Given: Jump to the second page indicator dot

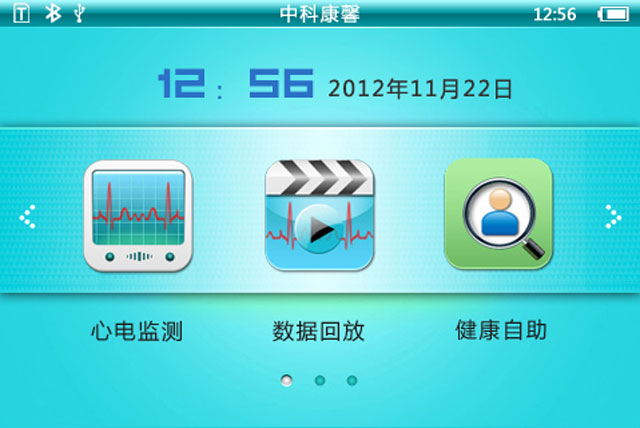Looking at the screenshot, I should pos(320,380).
